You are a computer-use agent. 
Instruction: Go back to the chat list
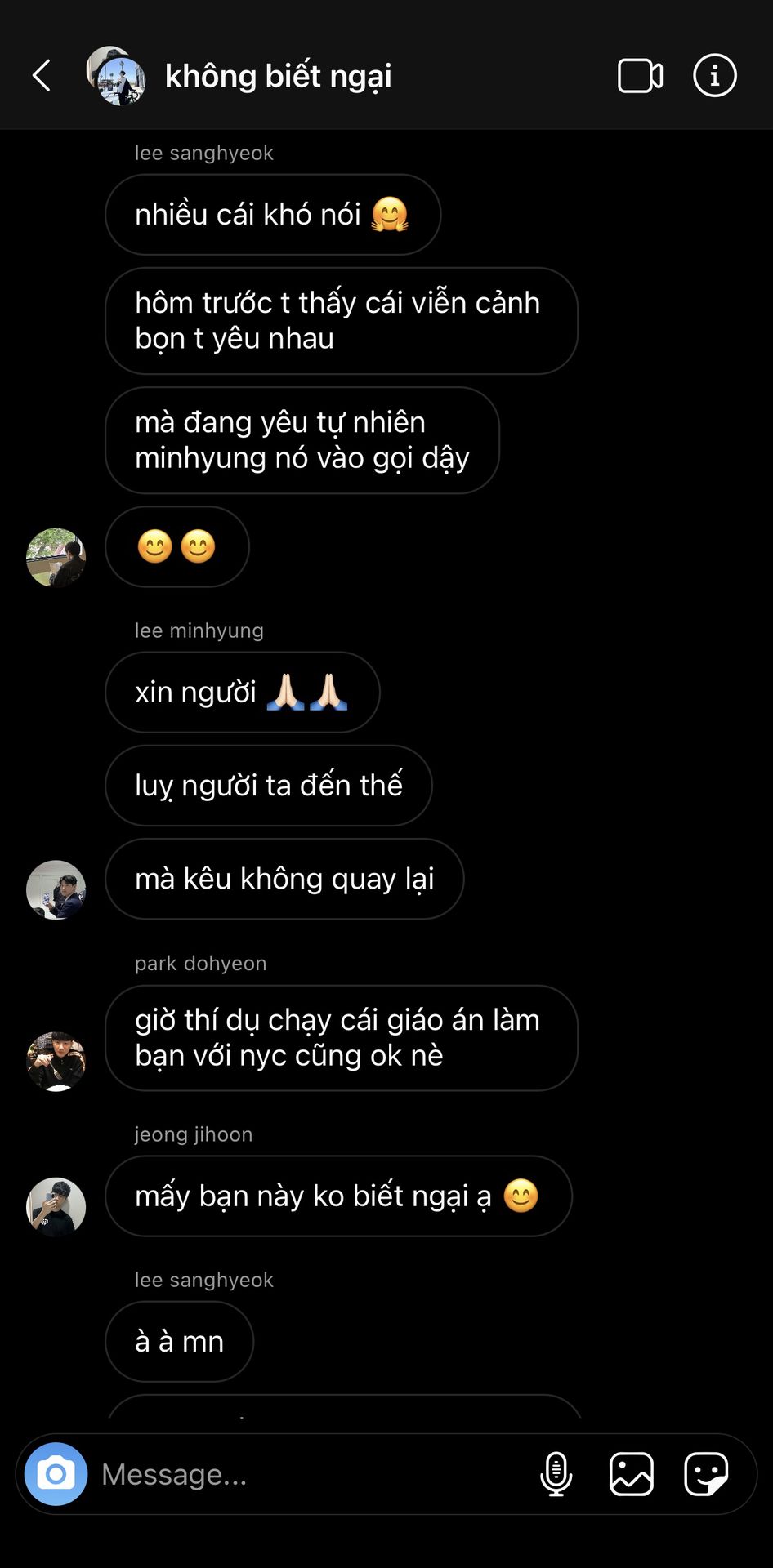pyautogui.click(x=42, y=76)
